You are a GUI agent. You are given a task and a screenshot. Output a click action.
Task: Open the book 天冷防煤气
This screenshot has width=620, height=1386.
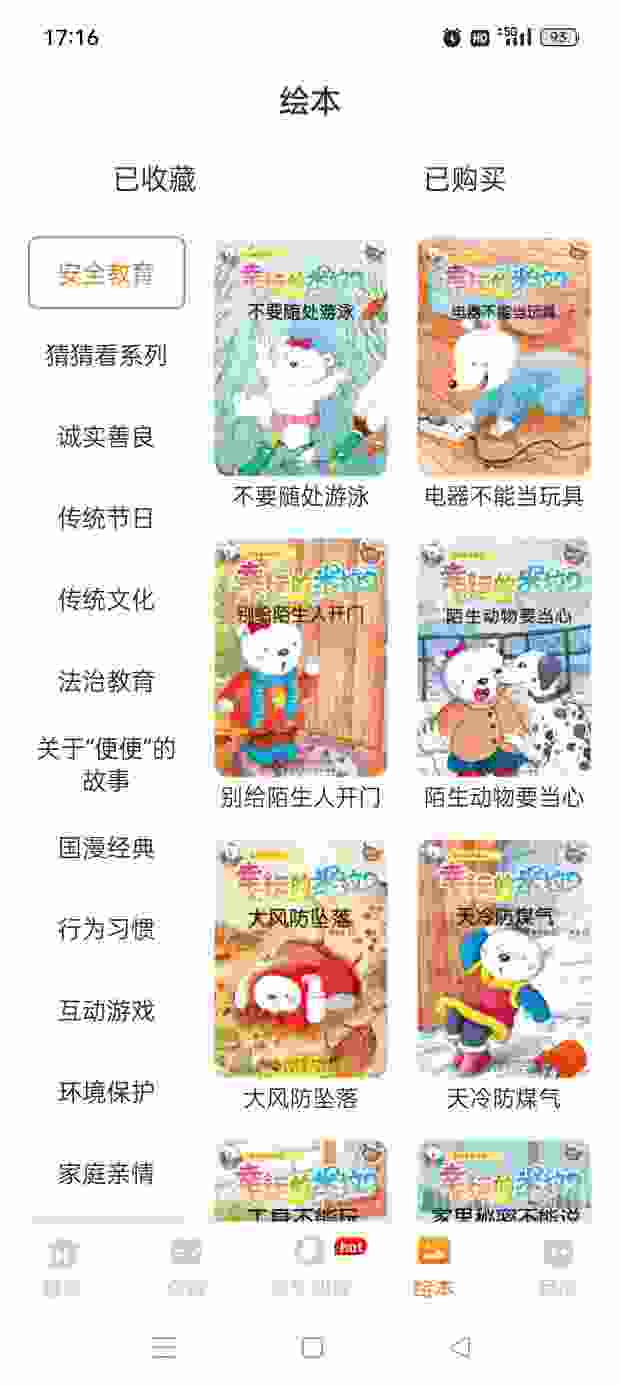pyautogui.click(x=504, y=960)
